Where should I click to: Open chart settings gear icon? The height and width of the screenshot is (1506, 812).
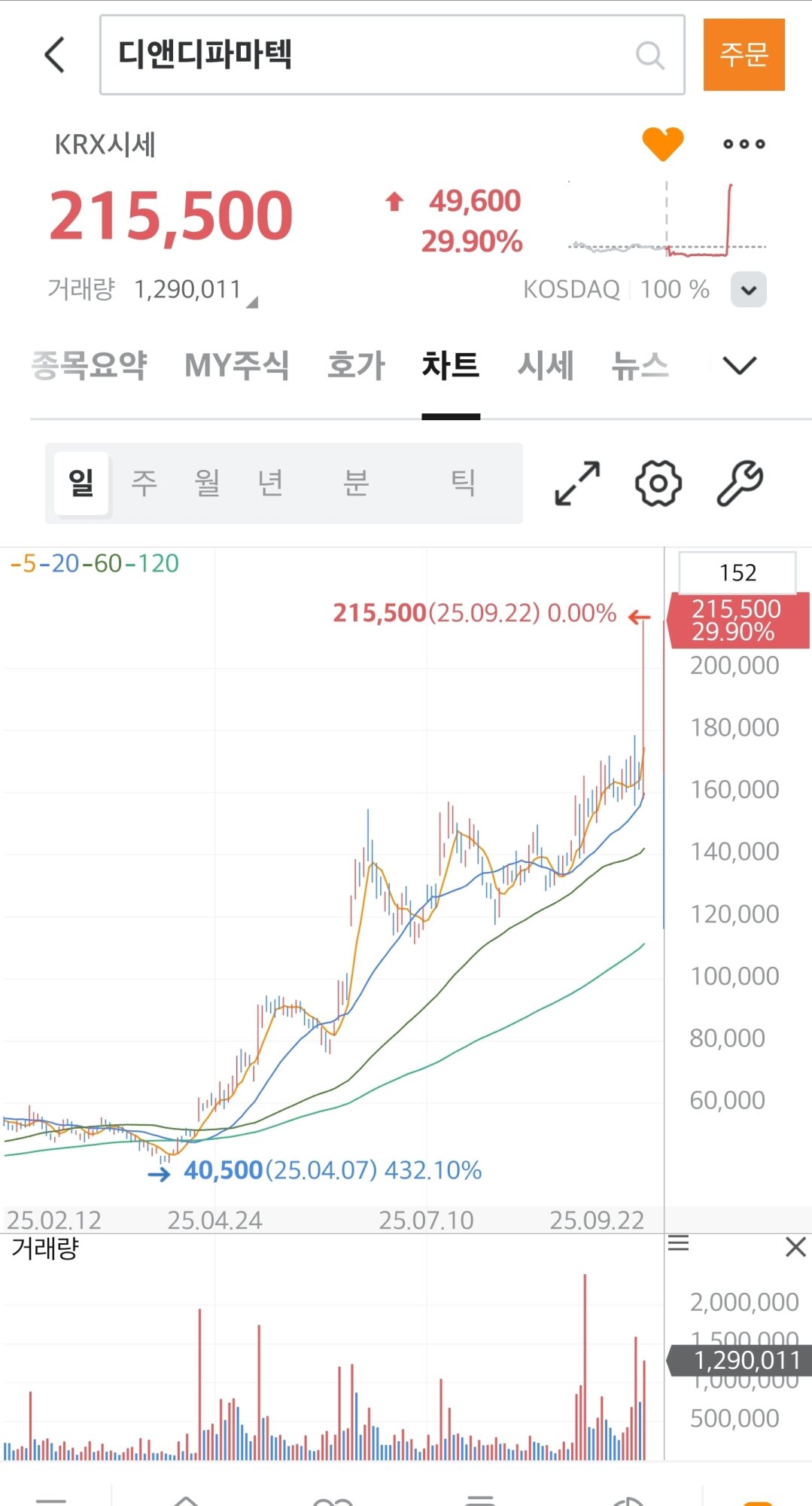pyautogui.click(x=658, y=483)
